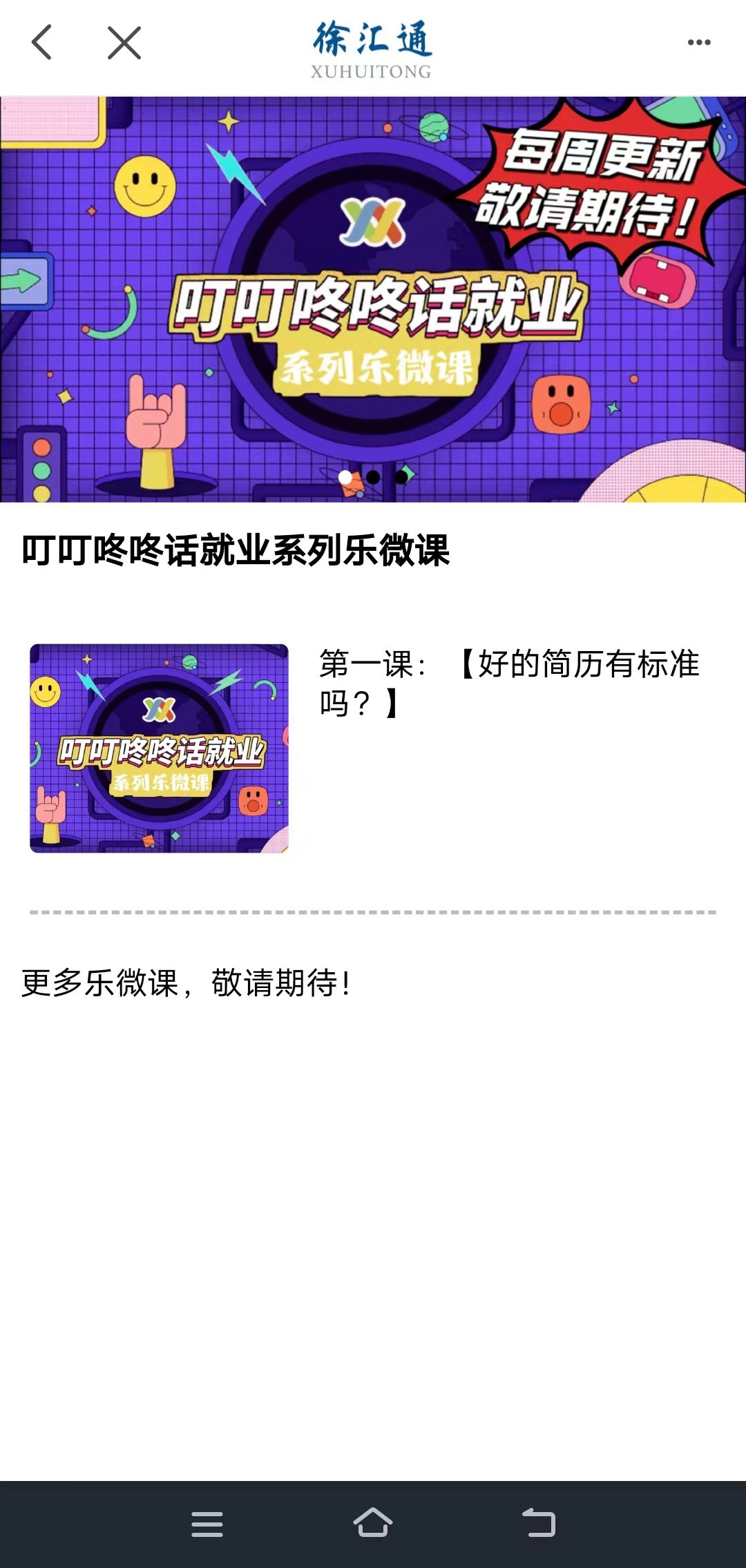This screenshot has height=1568, width=746.
Task: Open the 叮叮咚咚话就业 carousel banner
Action: (373, 298)
